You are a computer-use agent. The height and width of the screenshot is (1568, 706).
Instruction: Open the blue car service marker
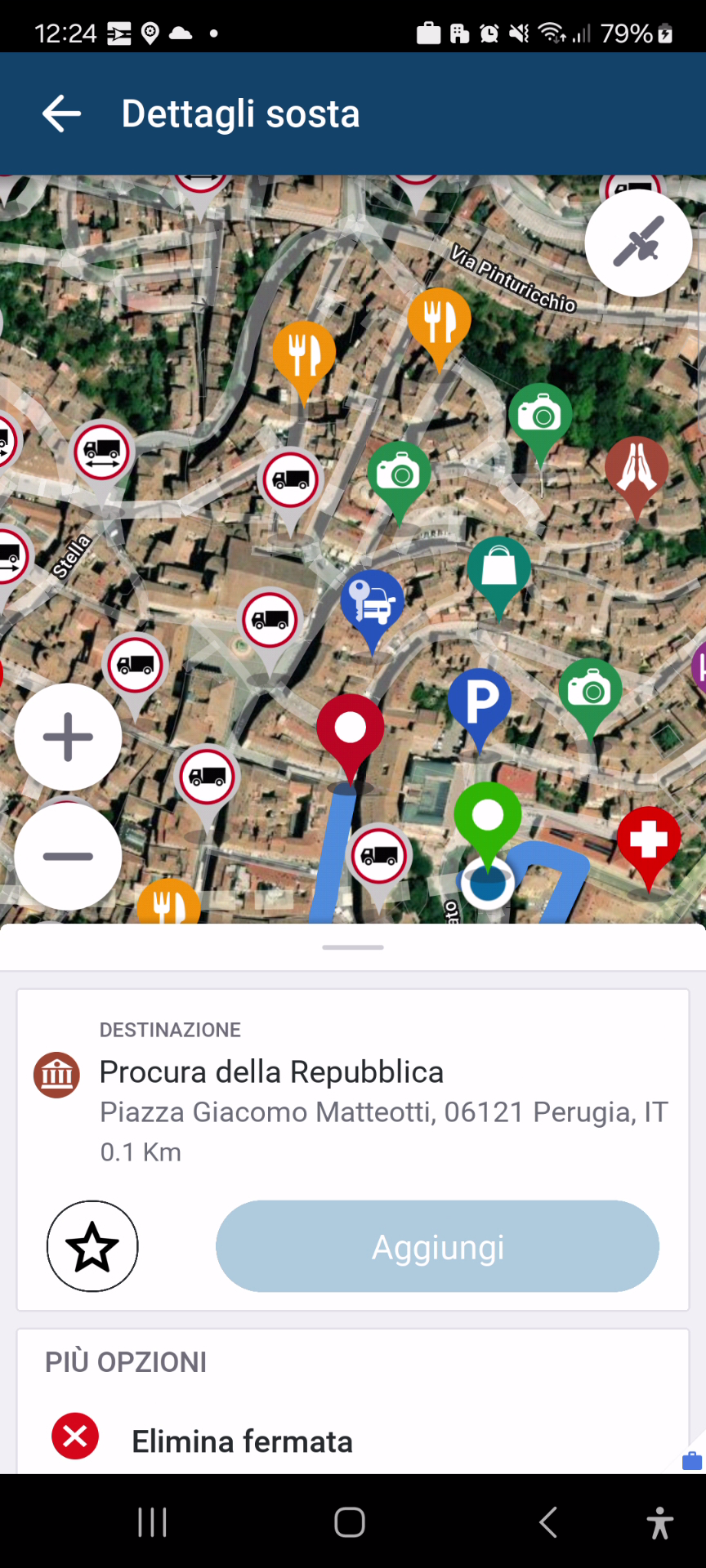pyautogui.click(x=373, y=602)
